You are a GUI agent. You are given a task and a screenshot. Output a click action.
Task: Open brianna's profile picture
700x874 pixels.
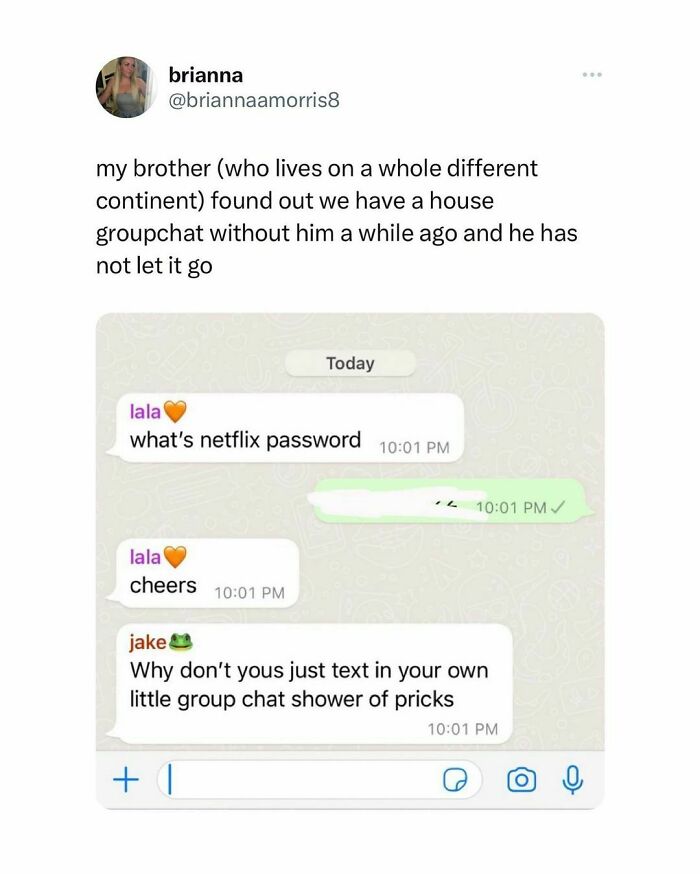[126, 87]
